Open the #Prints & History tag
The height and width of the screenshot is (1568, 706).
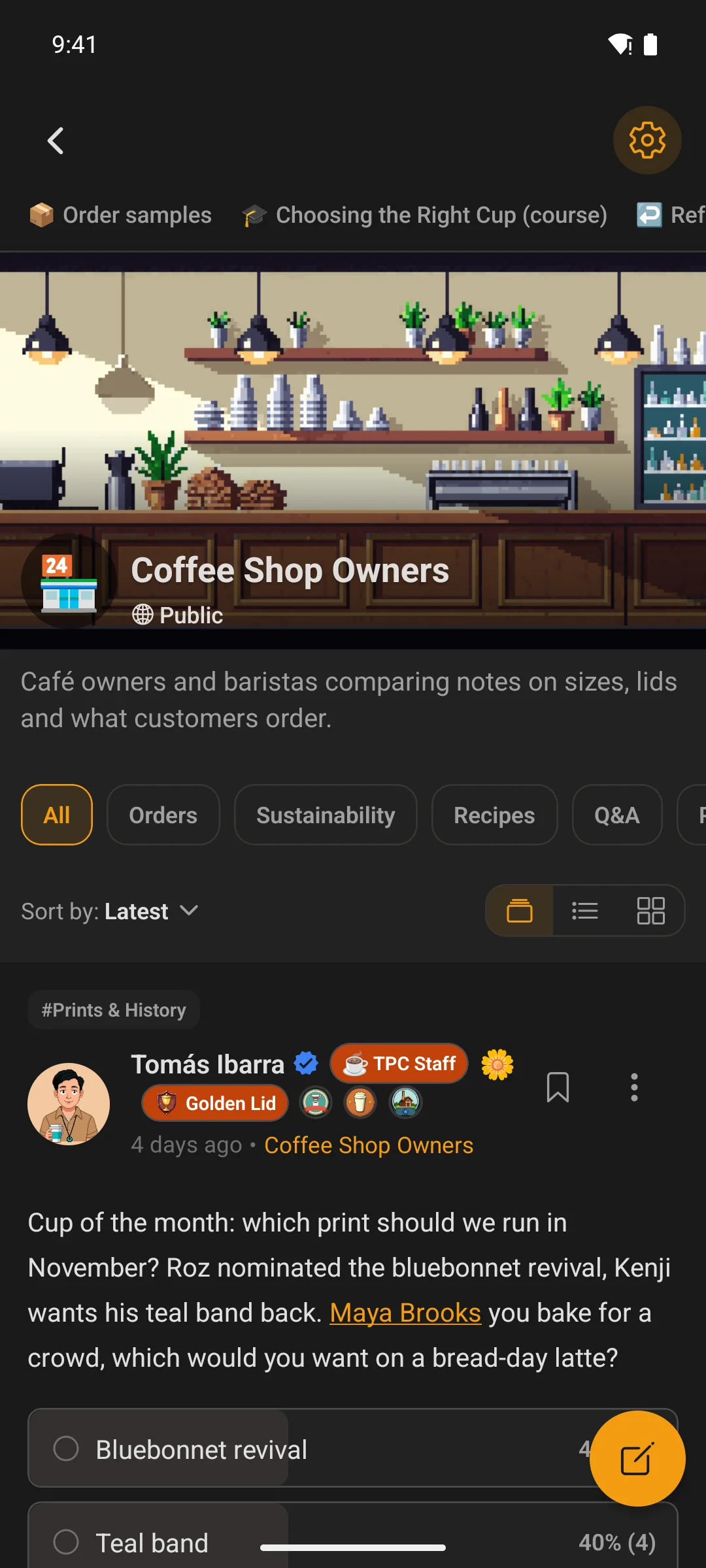tap(114, 1010)
